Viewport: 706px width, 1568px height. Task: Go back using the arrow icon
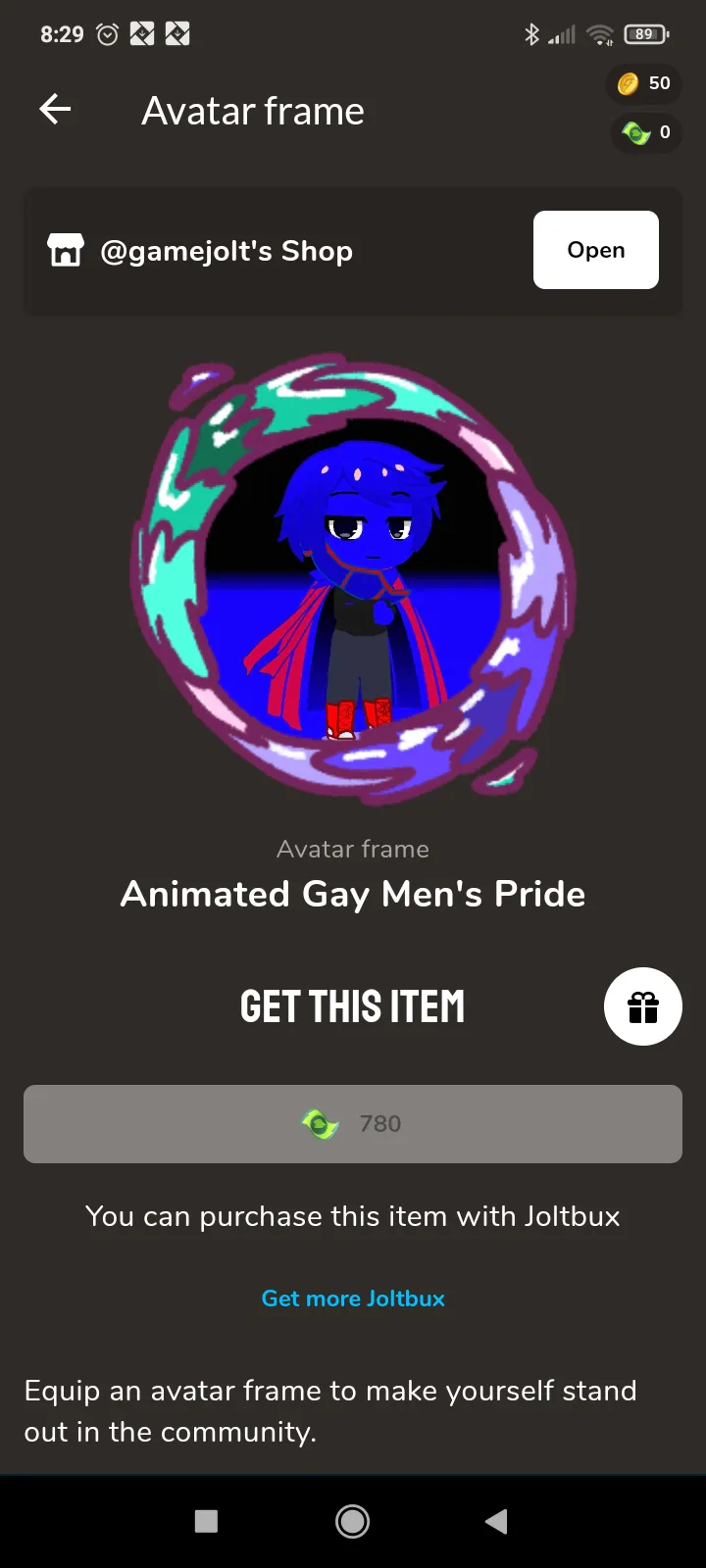[55, 110]
